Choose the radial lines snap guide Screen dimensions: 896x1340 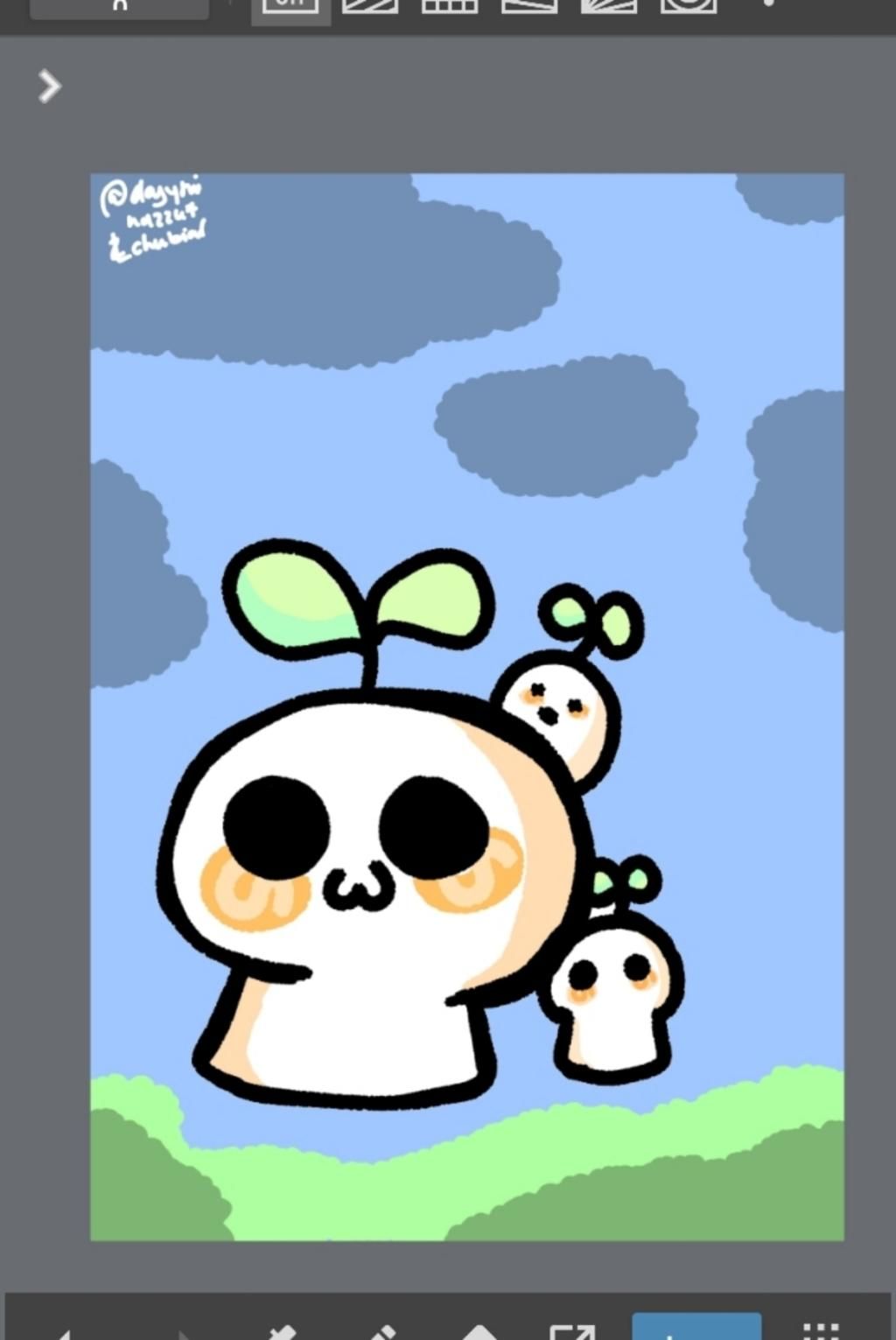coord(609,5)
